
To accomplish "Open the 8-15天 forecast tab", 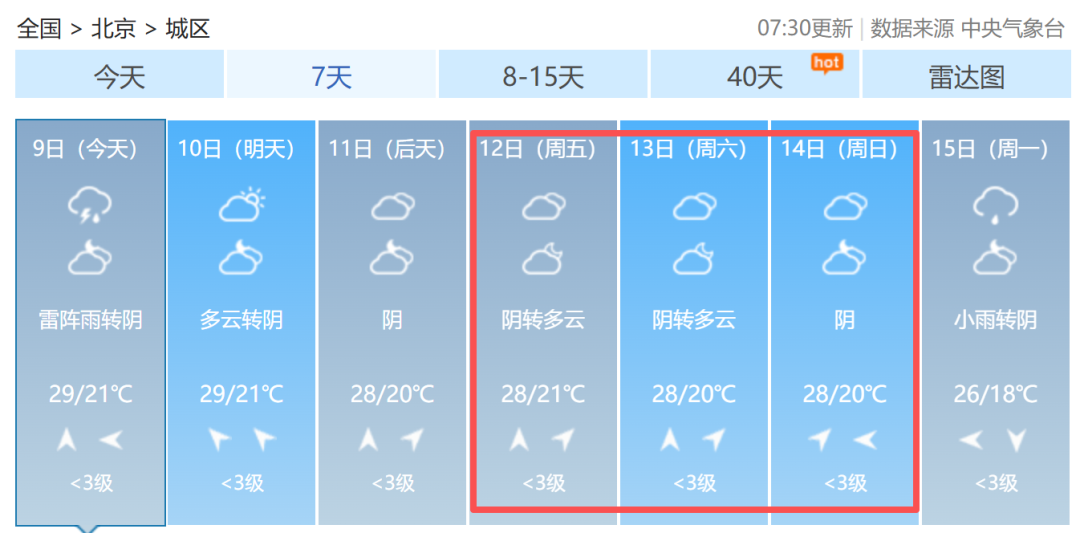I will pos(543,76).
